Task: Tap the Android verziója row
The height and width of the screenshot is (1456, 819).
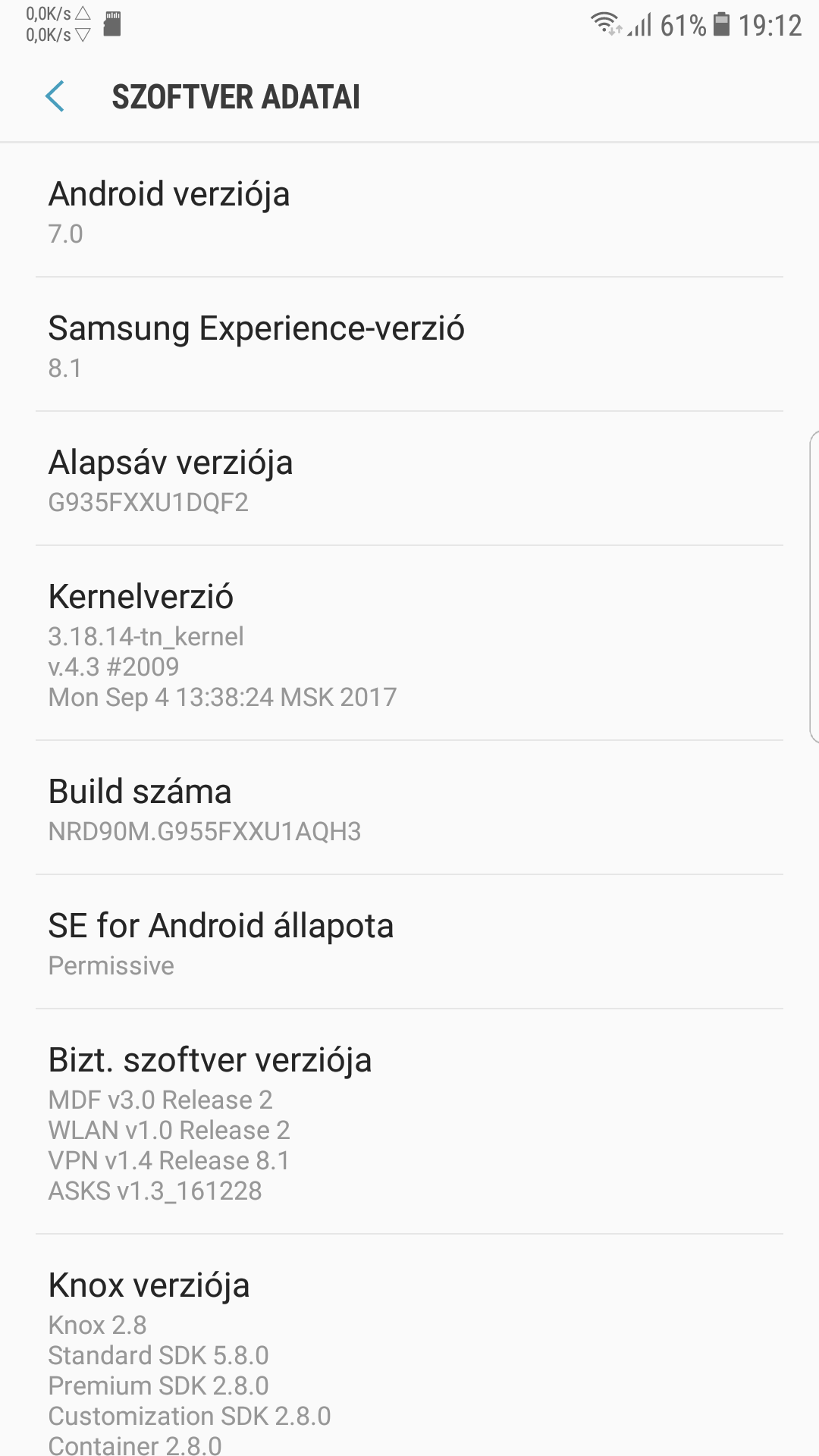Action: coord(409,211)
